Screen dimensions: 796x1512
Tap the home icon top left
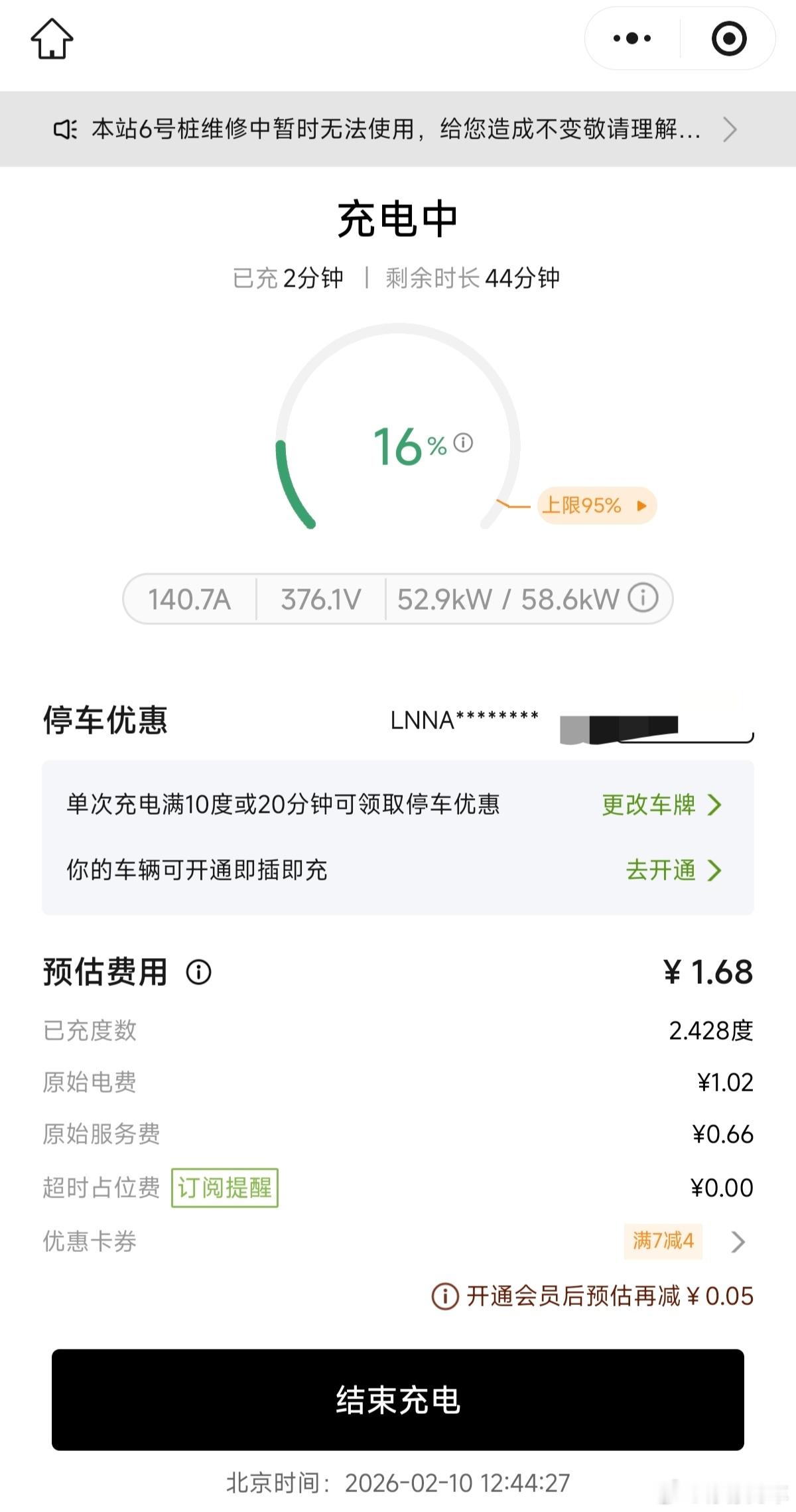[52, 40]
